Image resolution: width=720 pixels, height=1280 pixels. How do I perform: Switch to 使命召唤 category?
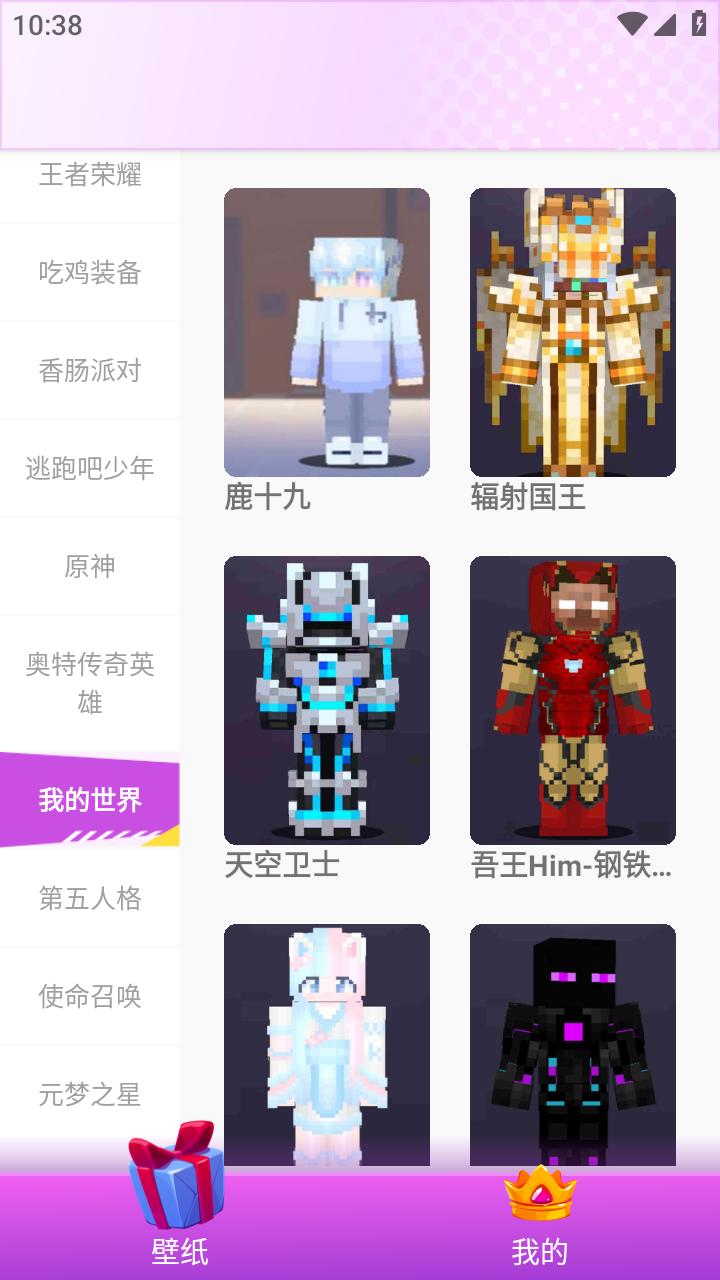coord(90,996)
